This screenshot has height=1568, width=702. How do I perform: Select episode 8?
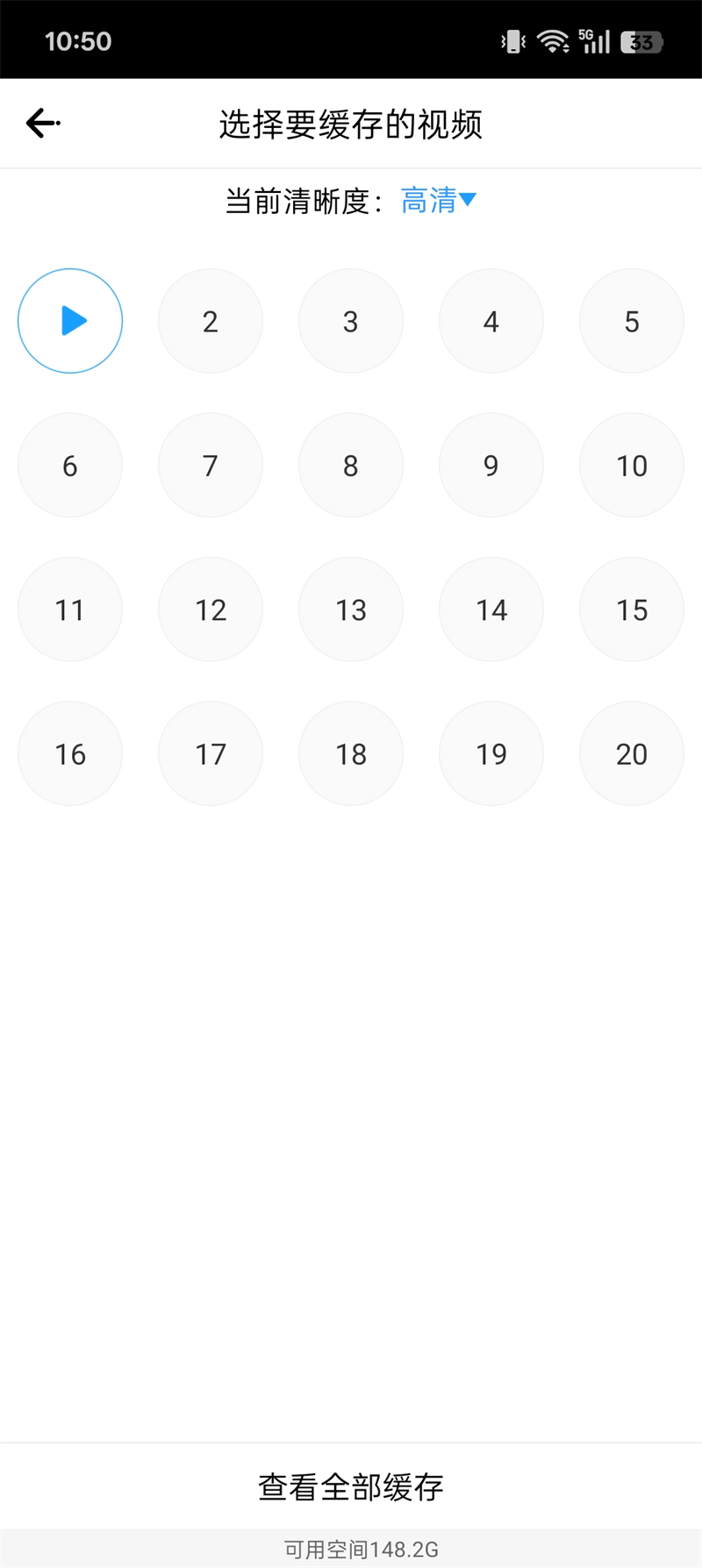tap(351, 465)
